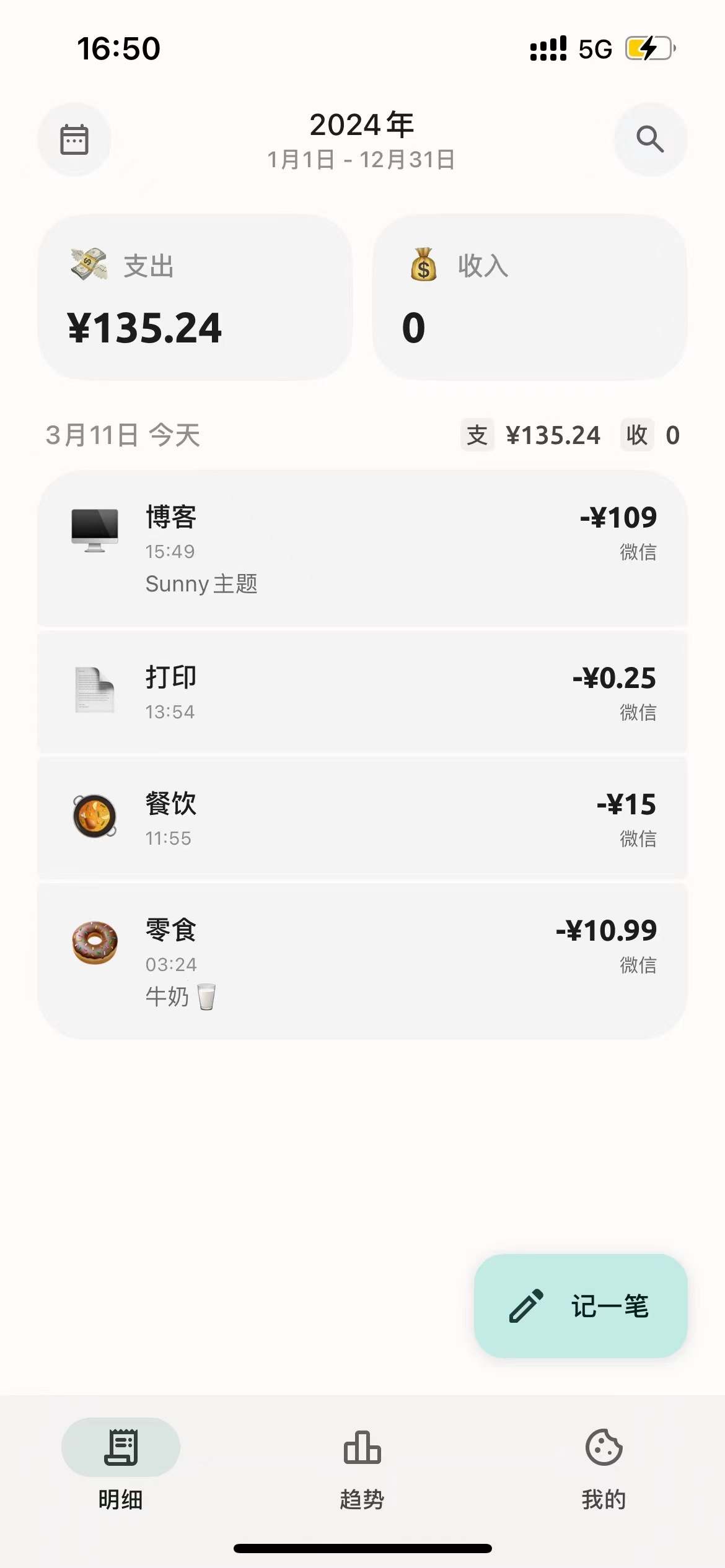725x1568 pixels.
Task: Open the calendar date picker
Action: click(x=74, y=139)
